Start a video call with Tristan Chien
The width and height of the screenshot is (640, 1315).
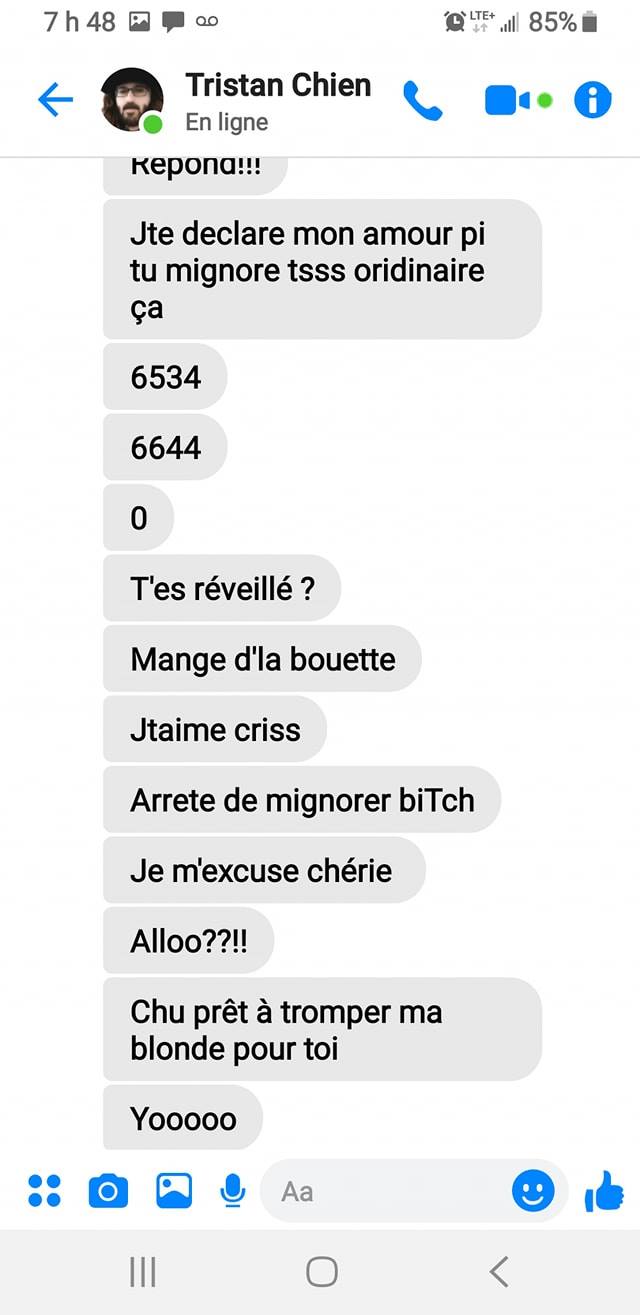tap(508, 100)
